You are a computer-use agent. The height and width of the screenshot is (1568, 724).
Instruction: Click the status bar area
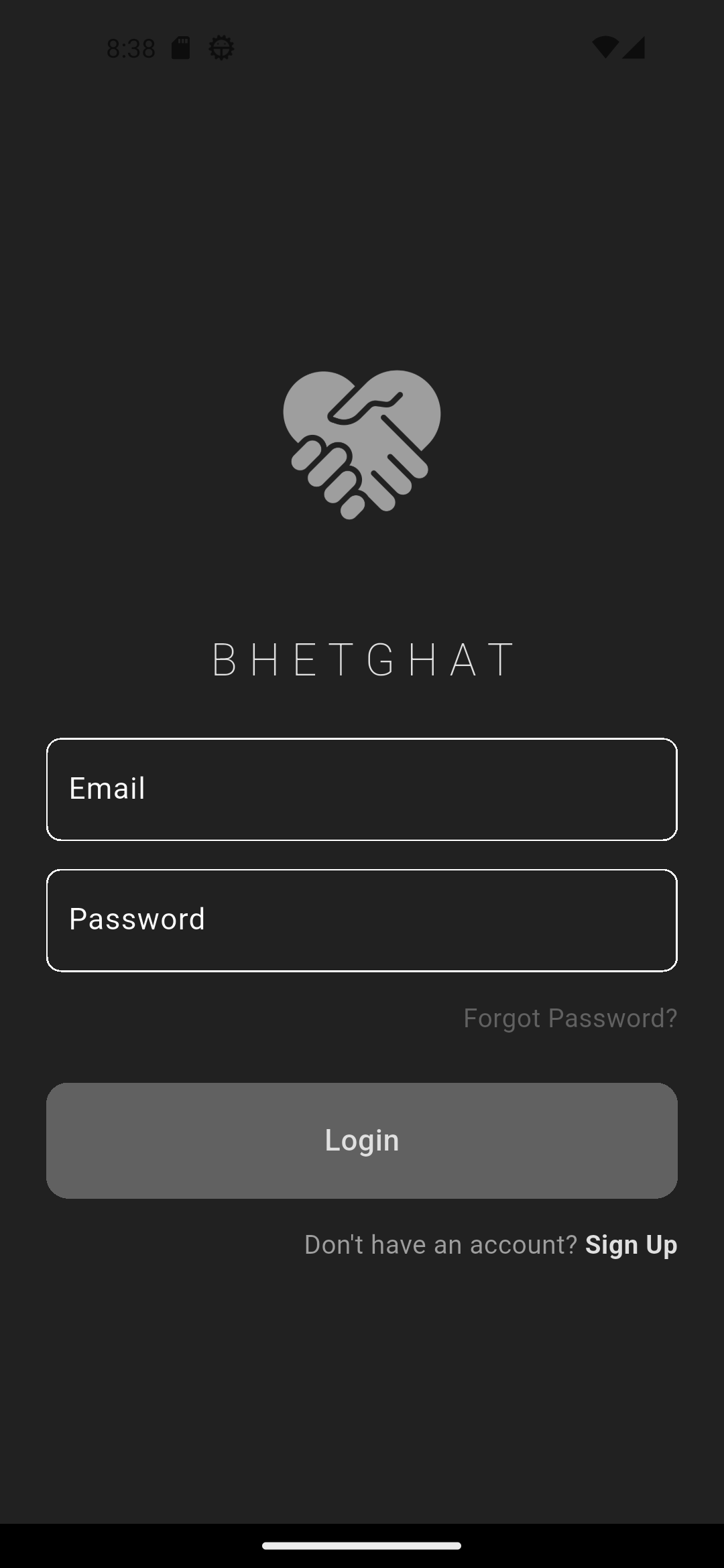tap(362, 47)
